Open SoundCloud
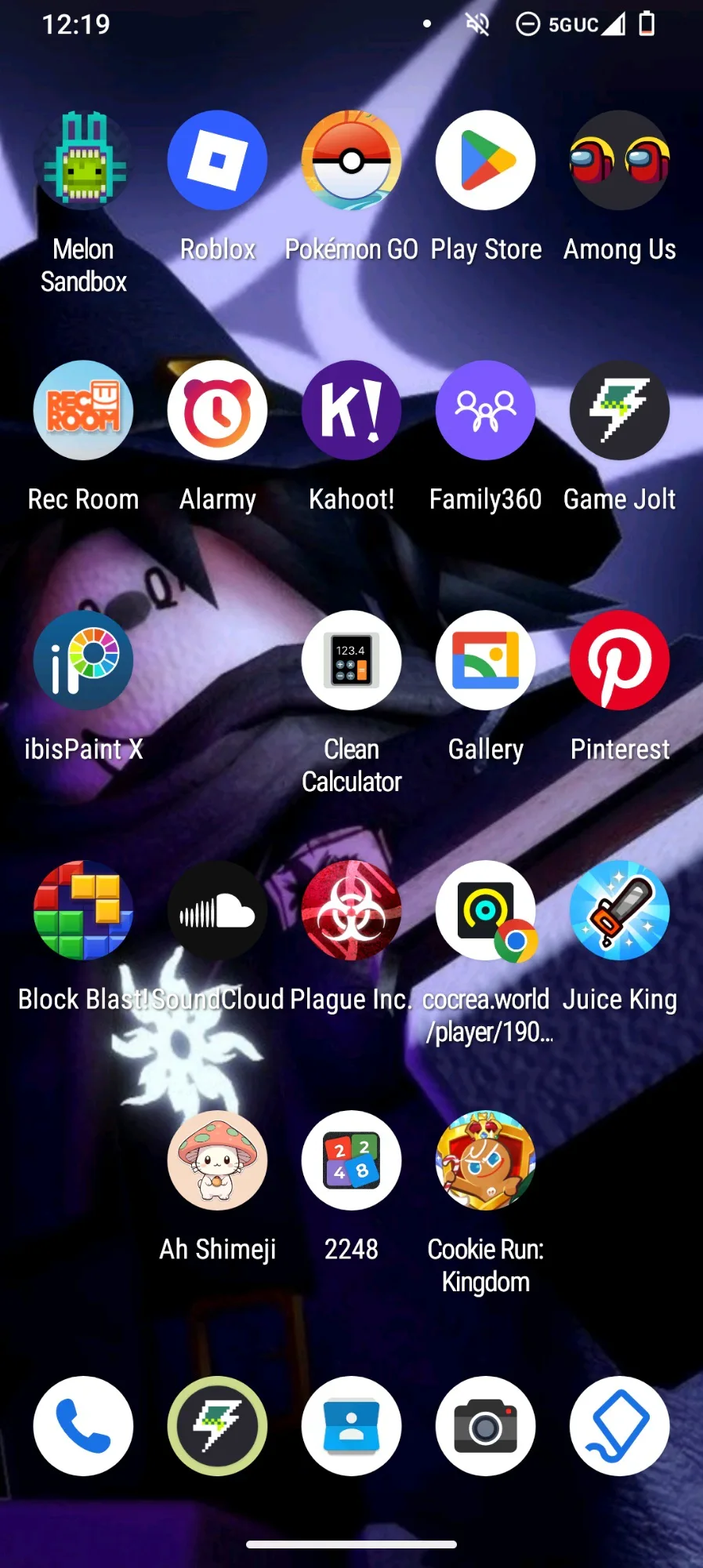This screenshot has width=703, height=1568. (x=217, y=910)
